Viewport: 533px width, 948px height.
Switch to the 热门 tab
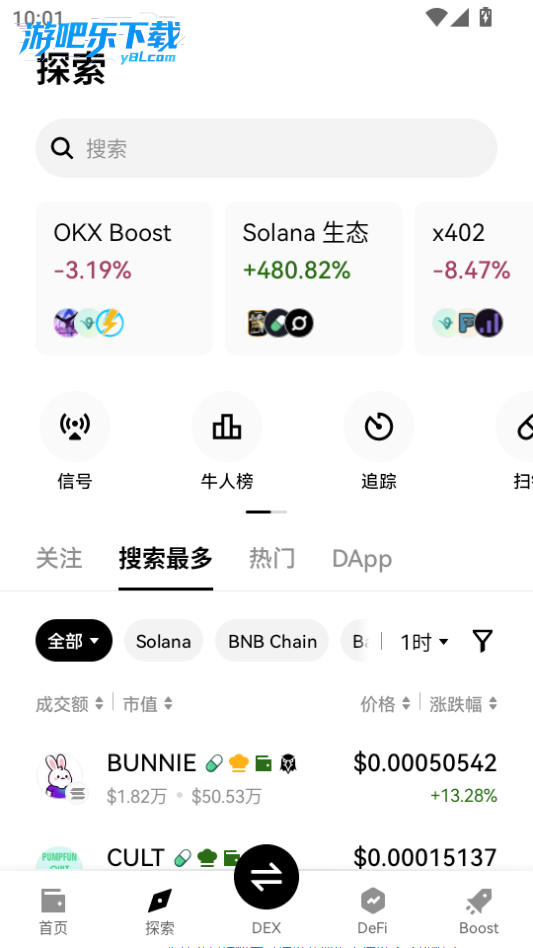(272, 558)
